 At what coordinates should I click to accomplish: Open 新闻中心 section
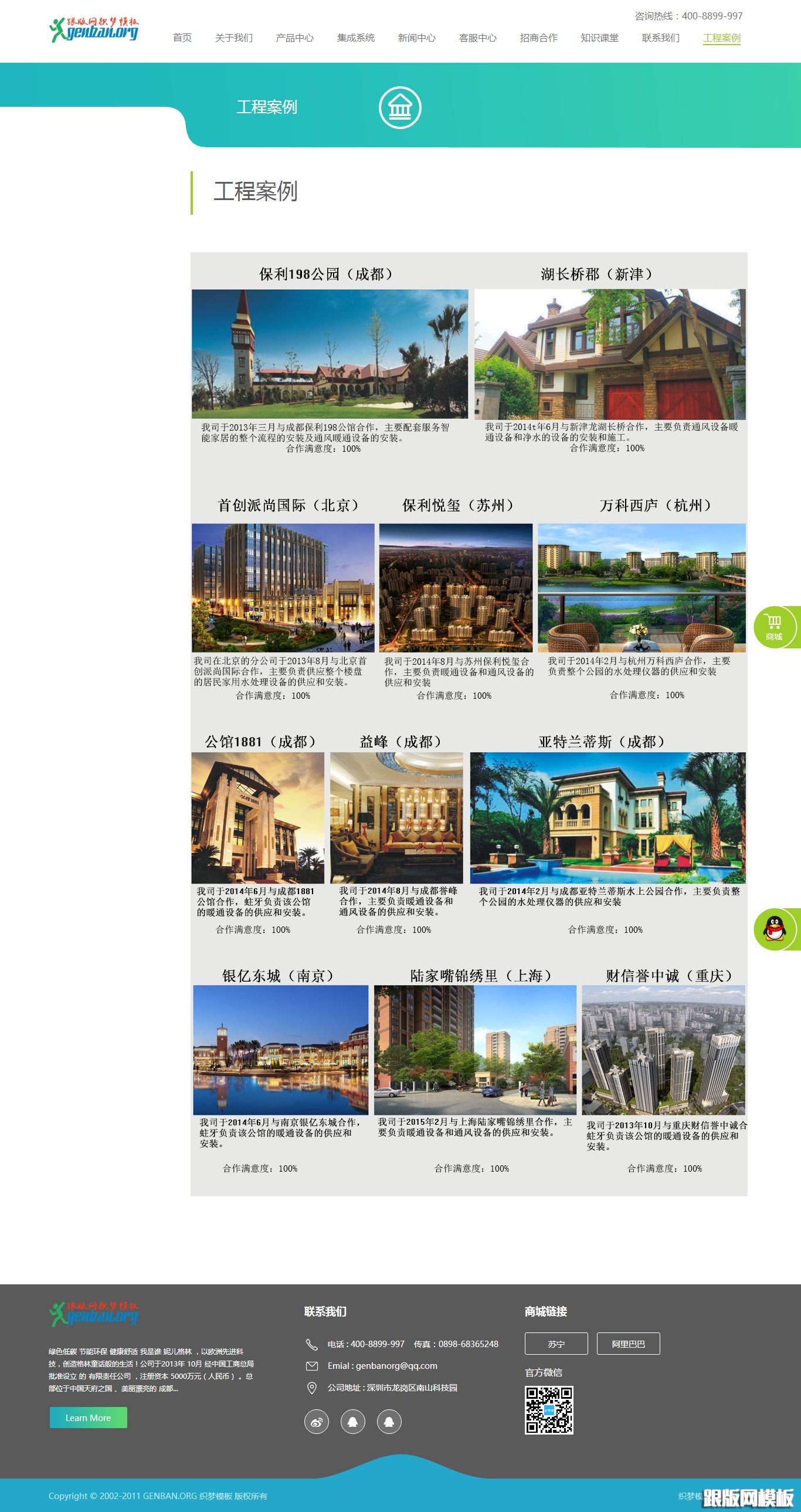(x=417, y=38)
